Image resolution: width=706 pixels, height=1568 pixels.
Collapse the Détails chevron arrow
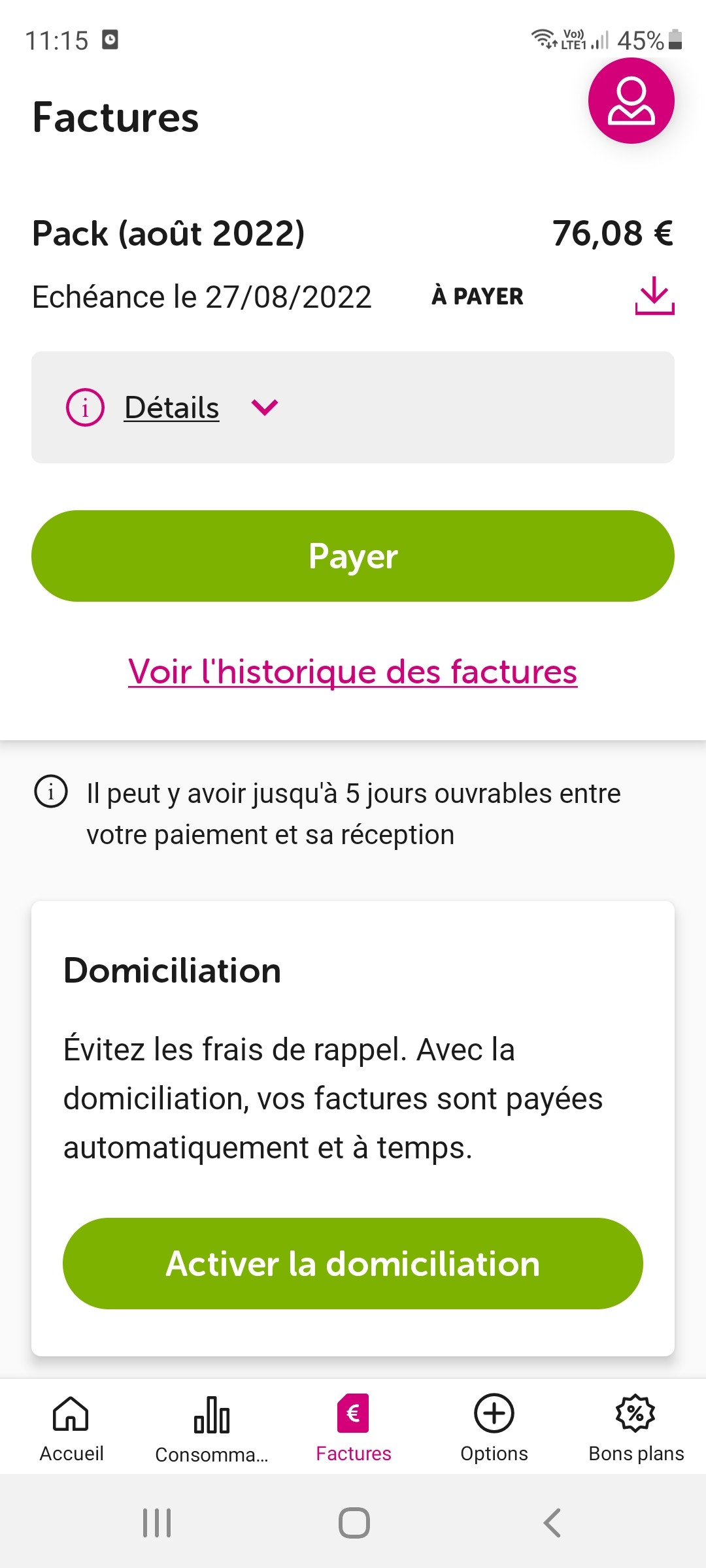264,408
